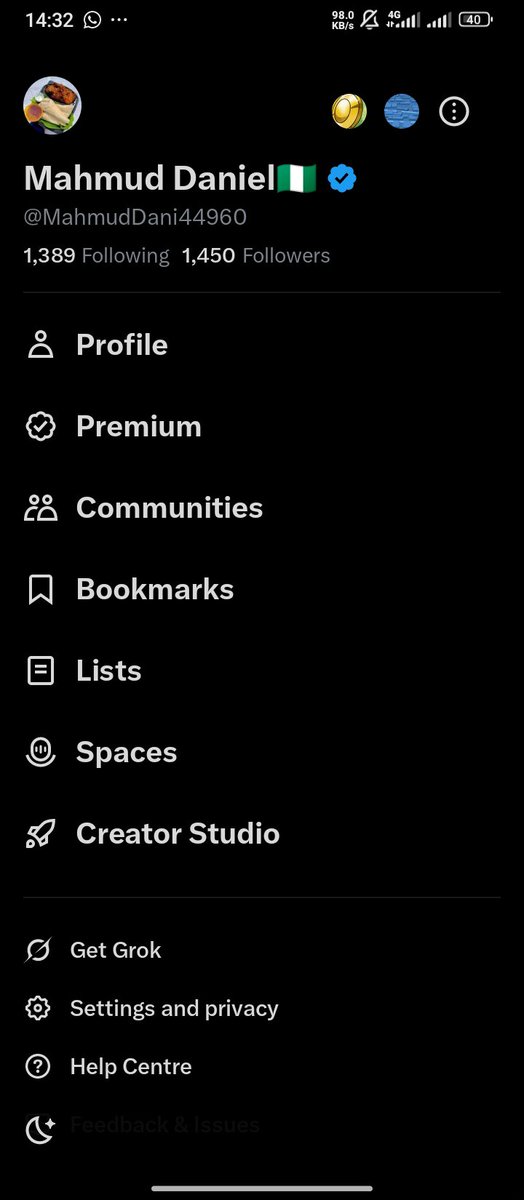The width and height of the screenshot is (524, 1200).
Task: Switch to the blue account avatar
Action: point(402,111)
